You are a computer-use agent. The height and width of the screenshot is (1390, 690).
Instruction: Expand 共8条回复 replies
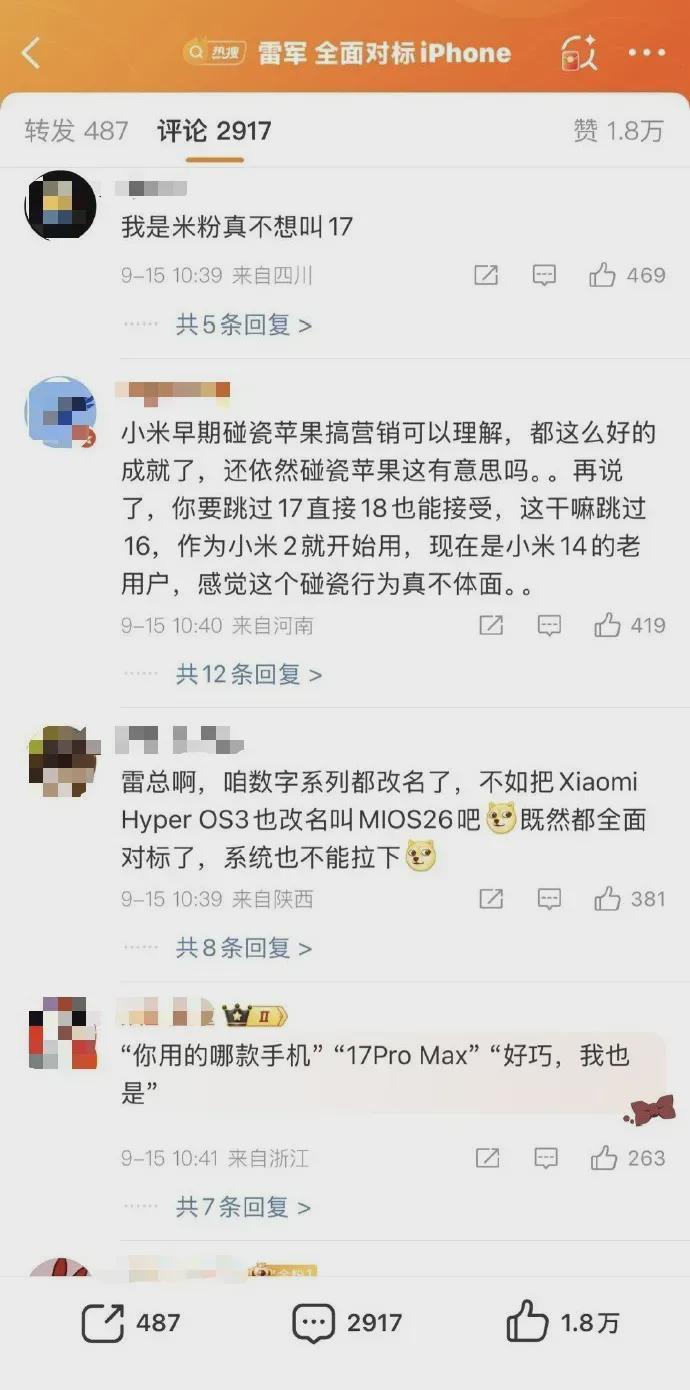(x=244, y=947)
